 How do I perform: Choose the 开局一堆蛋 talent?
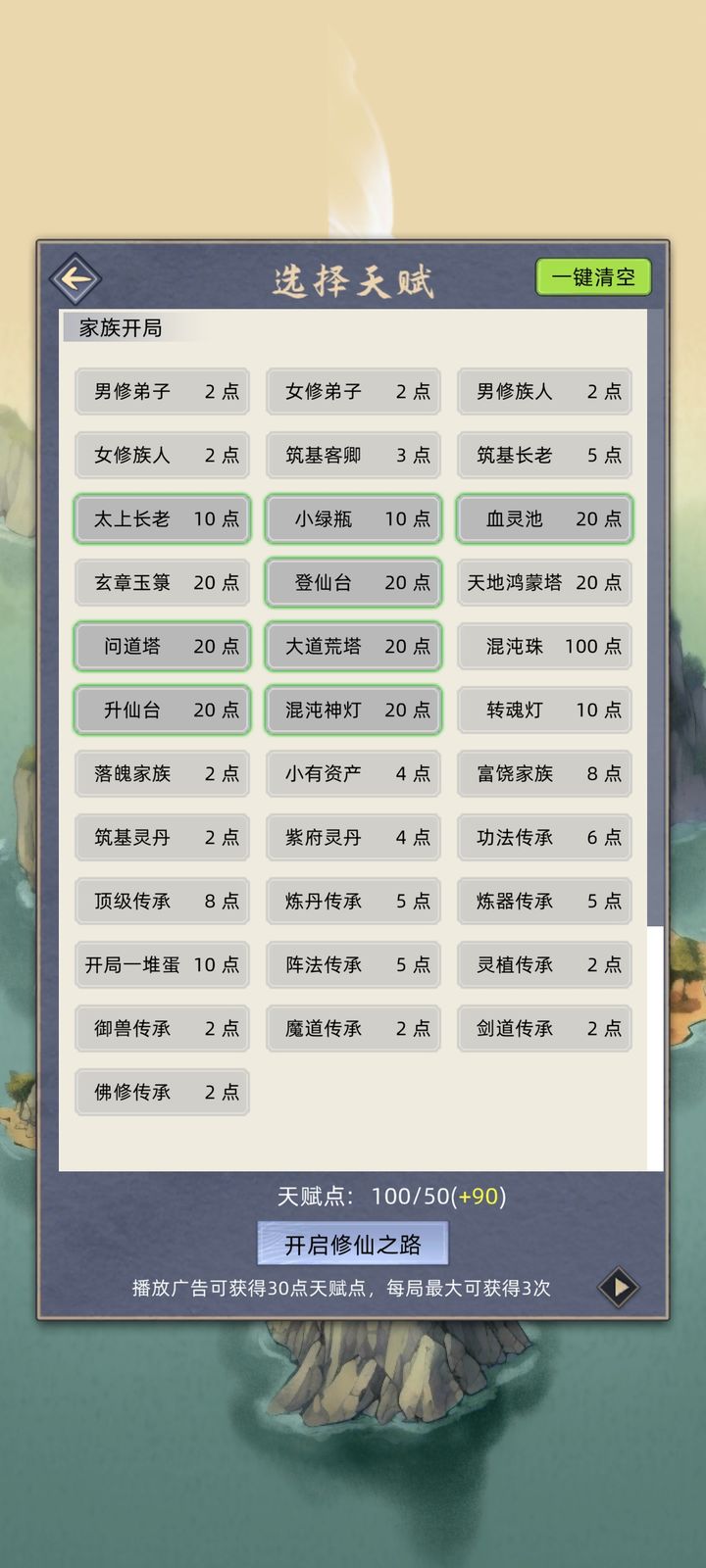(x=162, y=964)
